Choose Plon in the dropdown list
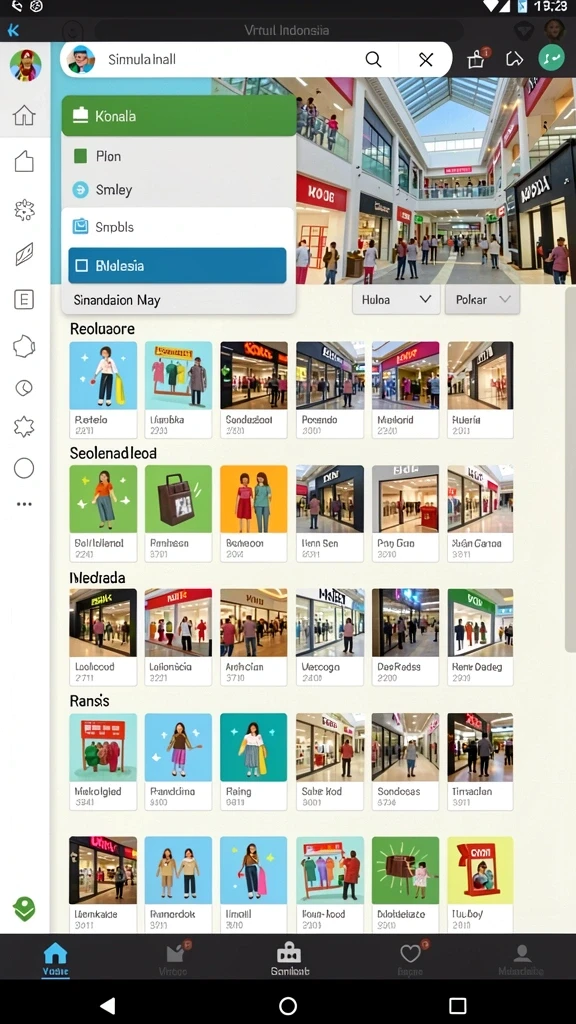This screenshot has width=576, height=1024. [179, 156]
